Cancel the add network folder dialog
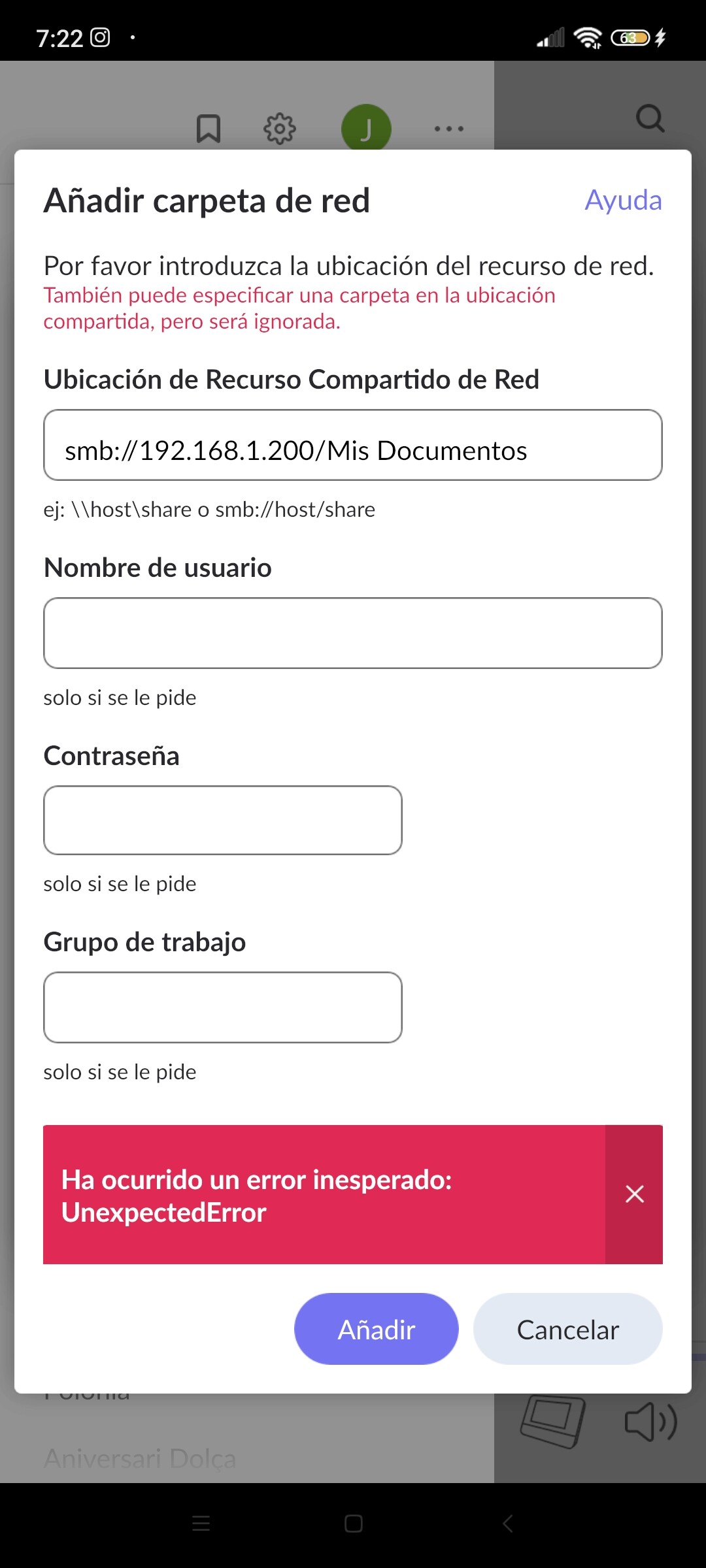The image size is (706, 1568). (568, 1329)
